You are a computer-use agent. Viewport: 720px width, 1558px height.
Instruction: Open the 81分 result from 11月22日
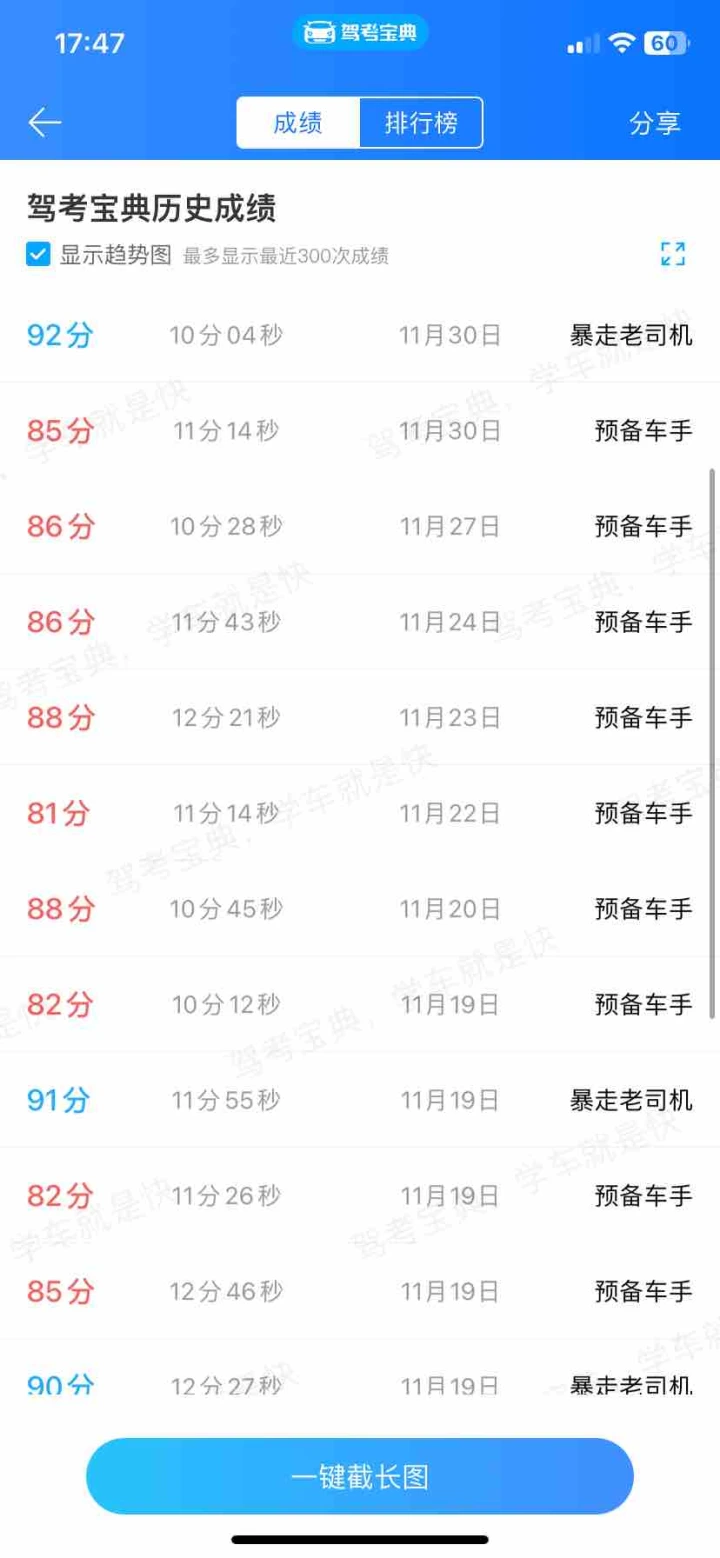coord(360,813)
